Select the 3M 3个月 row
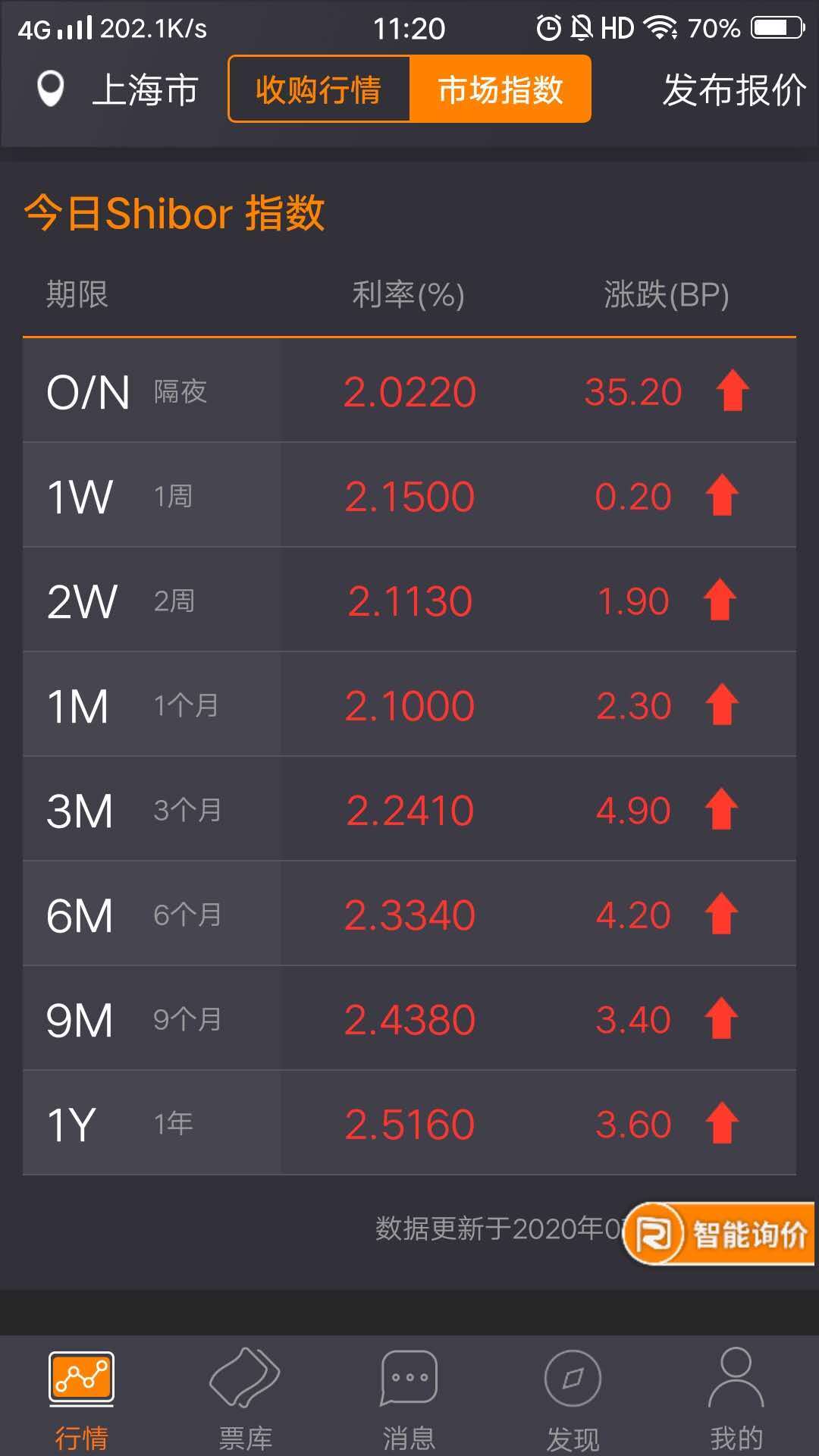 [152, 809]
